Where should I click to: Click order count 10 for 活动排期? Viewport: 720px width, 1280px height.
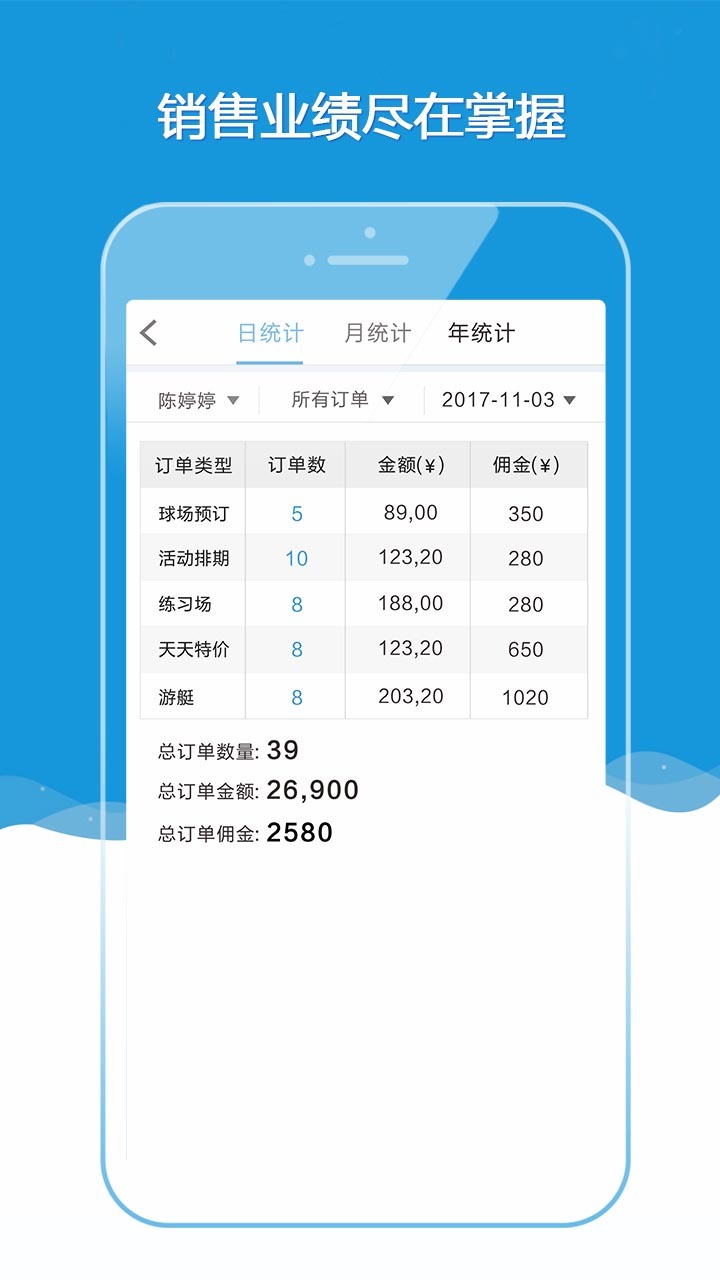[x=295, y=558]
